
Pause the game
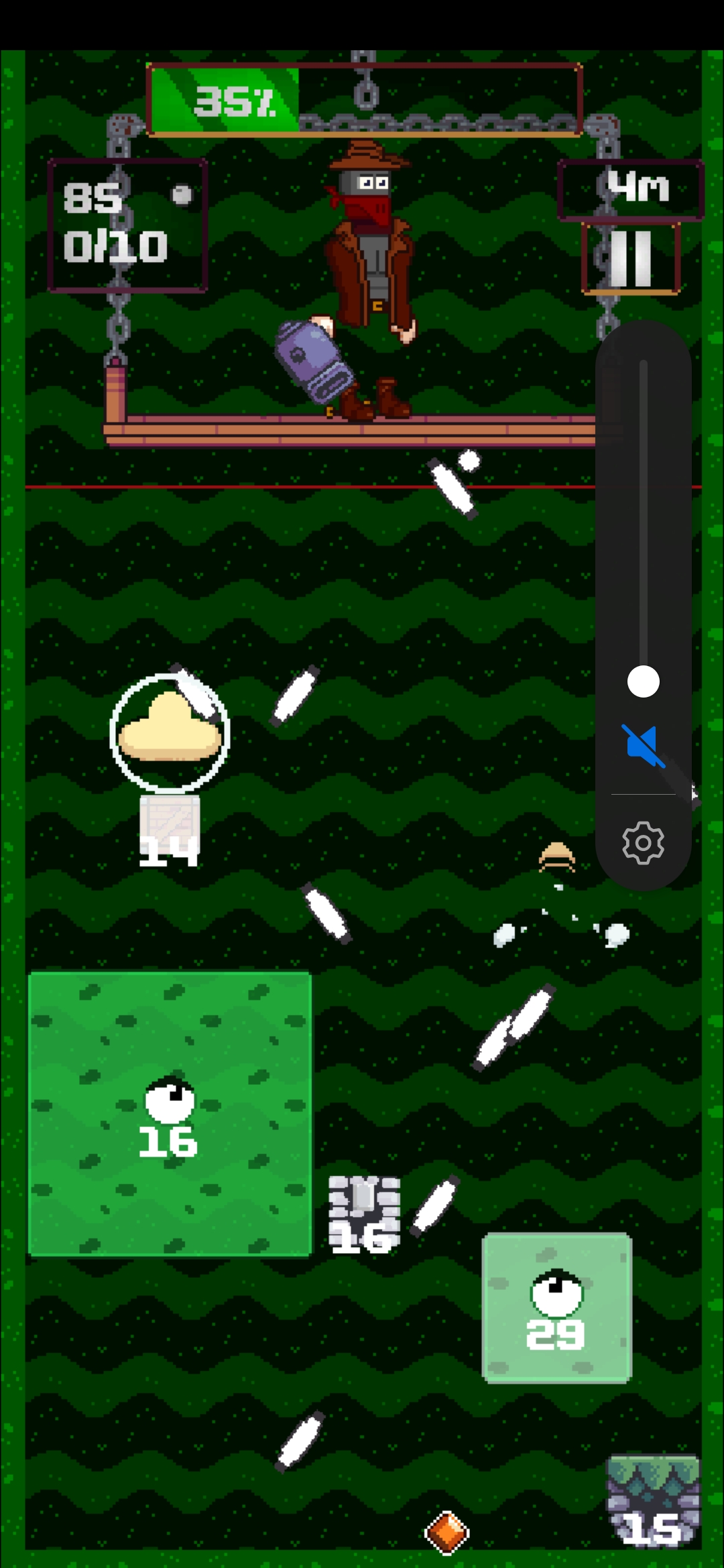coord(631,259)
